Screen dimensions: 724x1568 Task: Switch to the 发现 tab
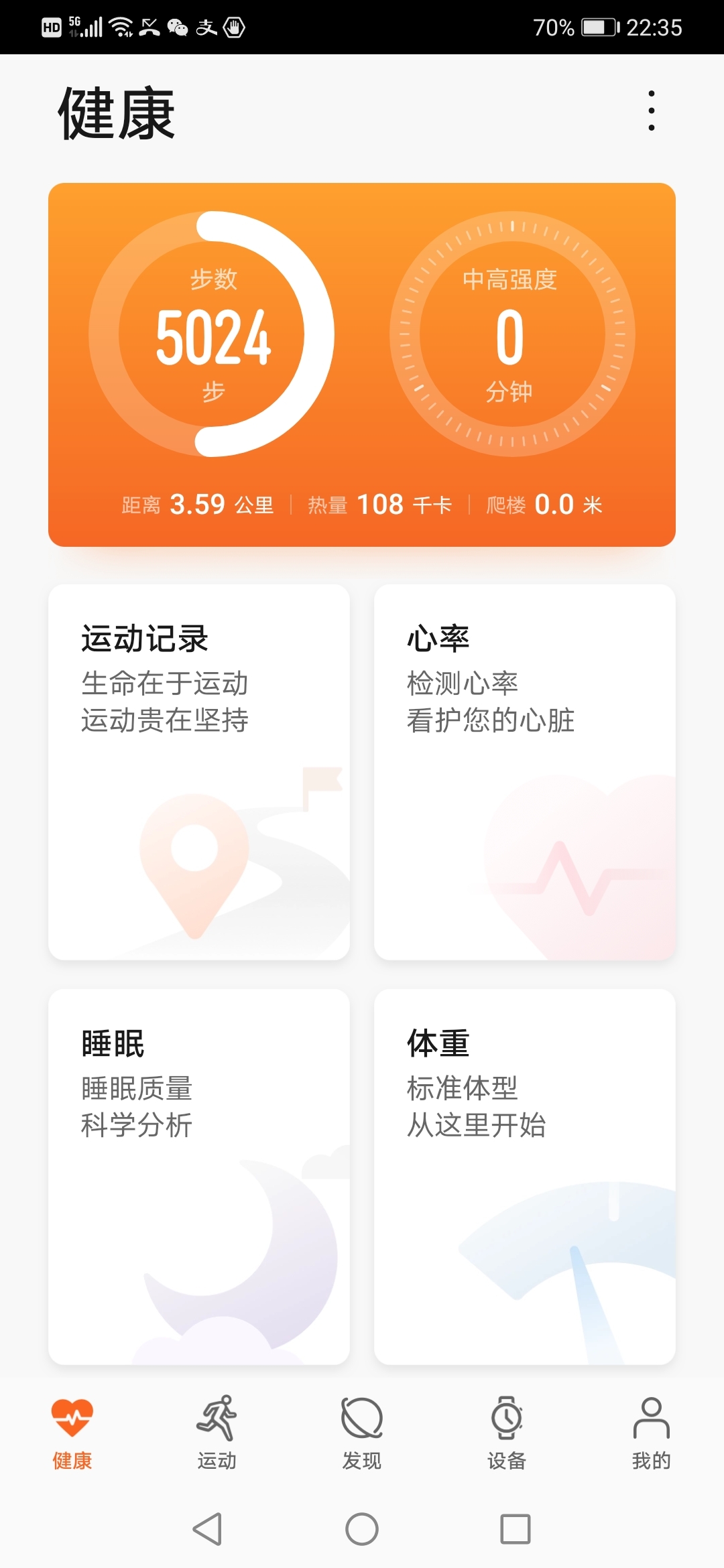(362, 1433)
